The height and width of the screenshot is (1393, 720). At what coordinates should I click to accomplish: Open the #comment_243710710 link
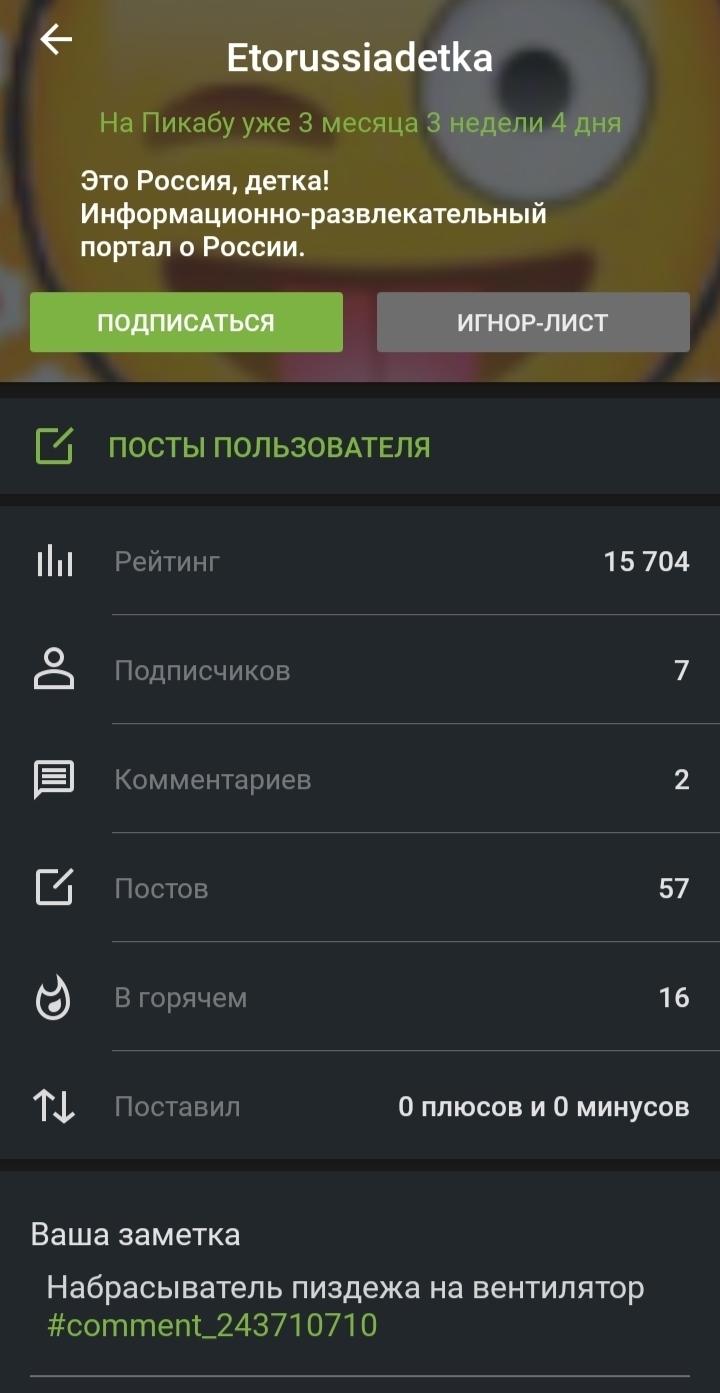point(212,1325)
